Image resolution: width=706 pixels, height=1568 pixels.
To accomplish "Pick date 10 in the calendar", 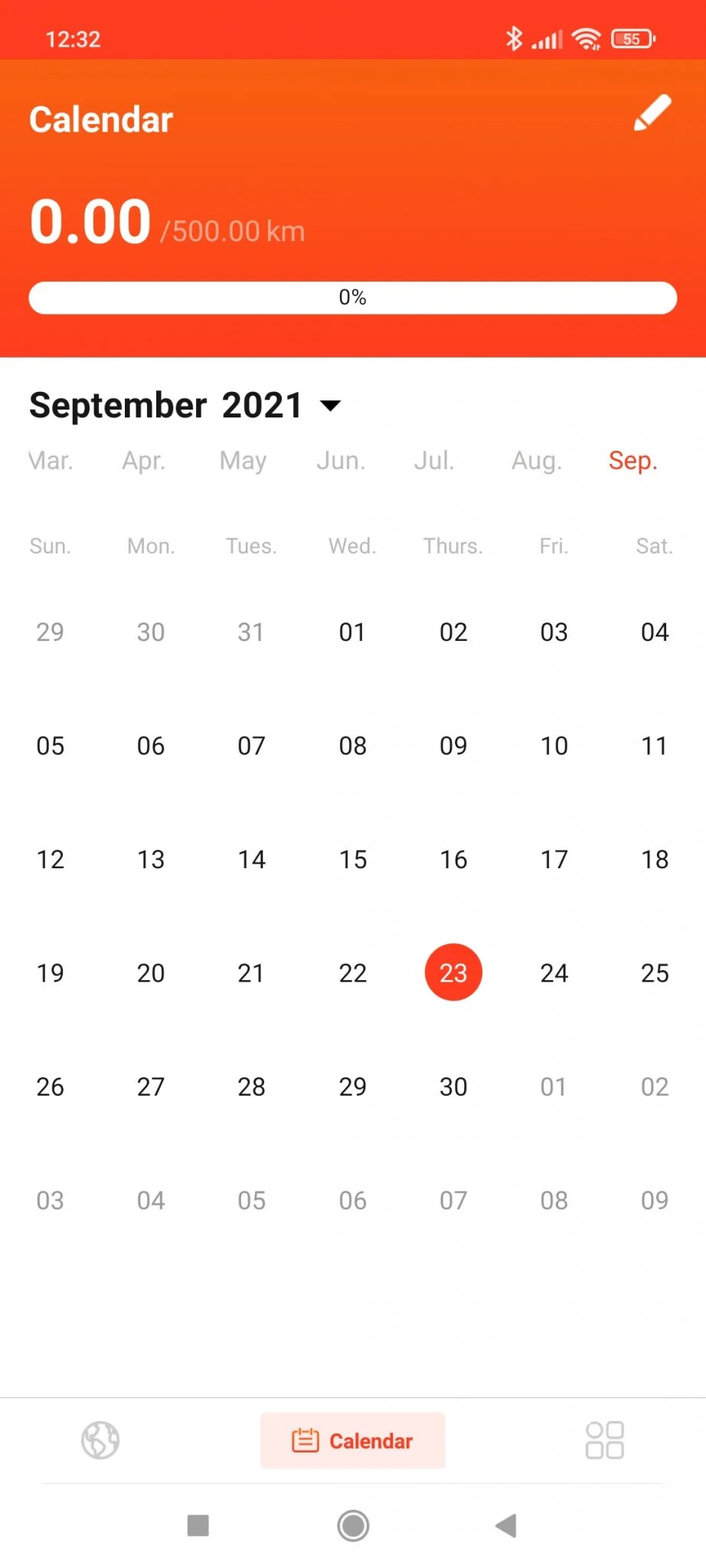I will click(554, 746).
